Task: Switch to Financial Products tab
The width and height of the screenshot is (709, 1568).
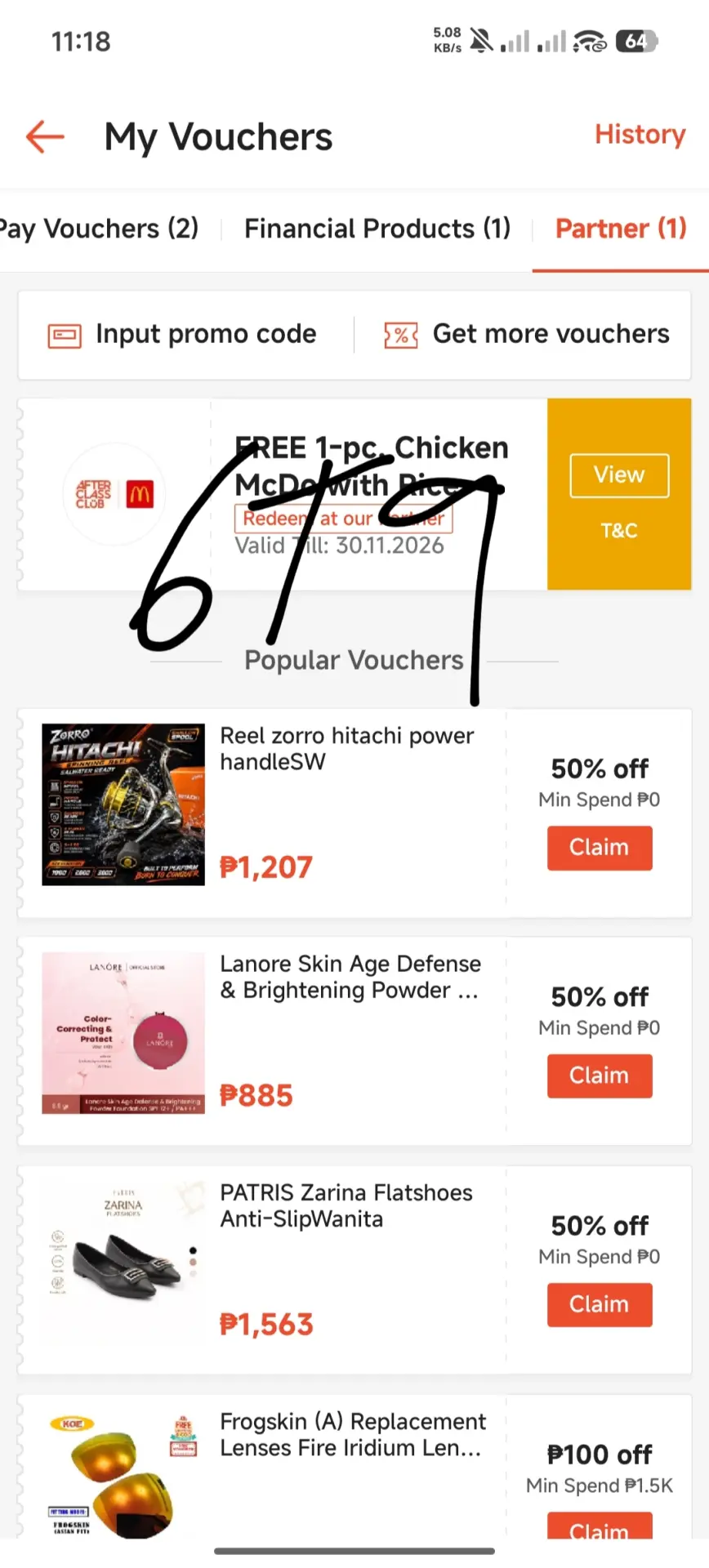Action: 377,229
